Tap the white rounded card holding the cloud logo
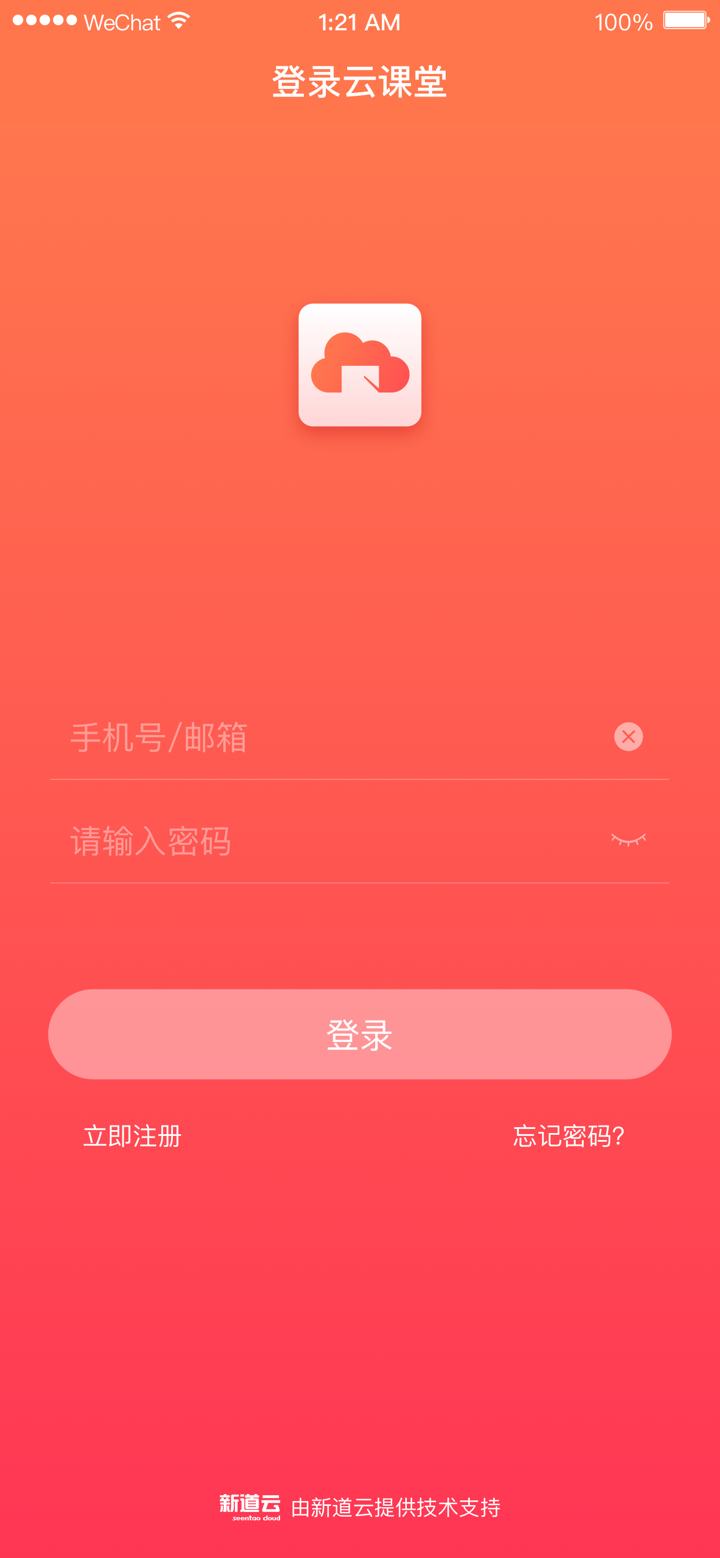 [x=360, y=365]
